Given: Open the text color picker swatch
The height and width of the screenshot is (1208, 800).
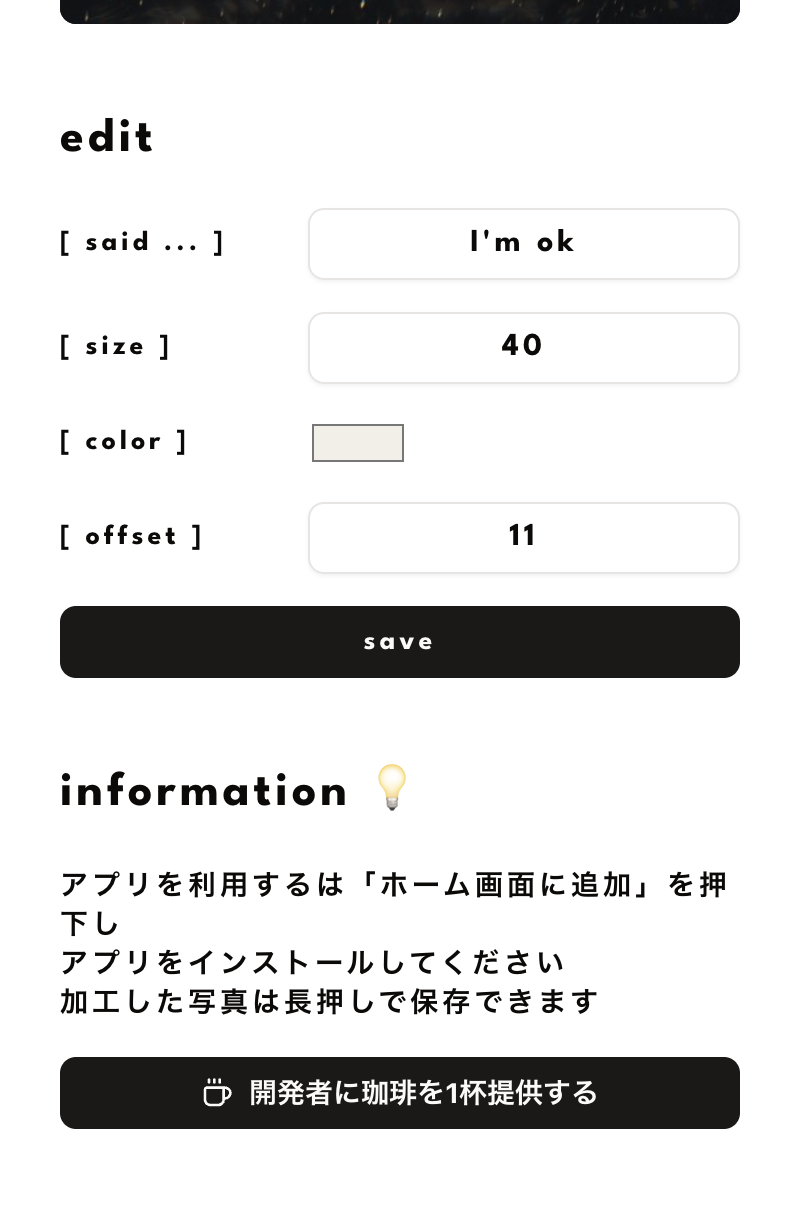Looking at the screenshot, I should [x=358, y=443].
